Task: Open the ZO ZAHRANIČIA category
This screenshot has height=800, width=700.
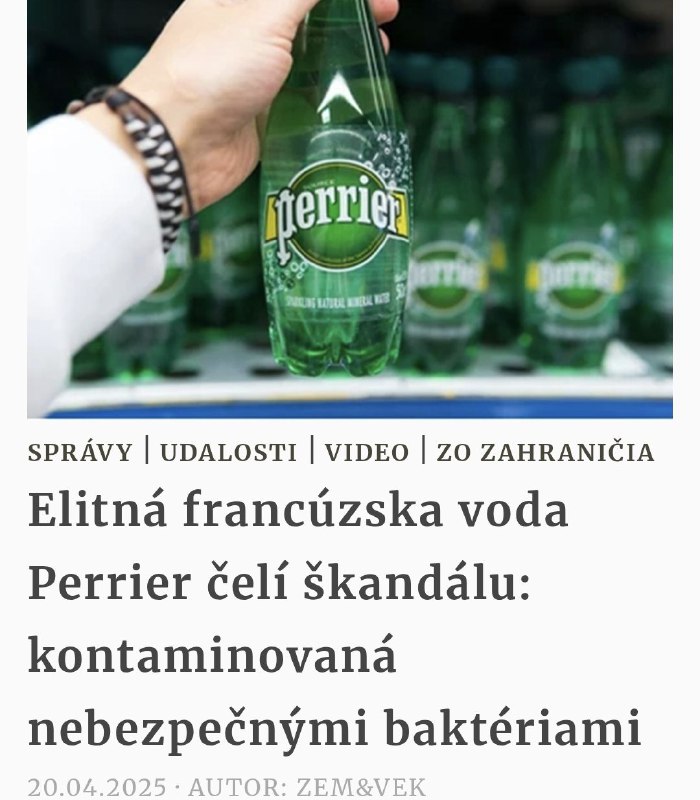Action: 546,453
